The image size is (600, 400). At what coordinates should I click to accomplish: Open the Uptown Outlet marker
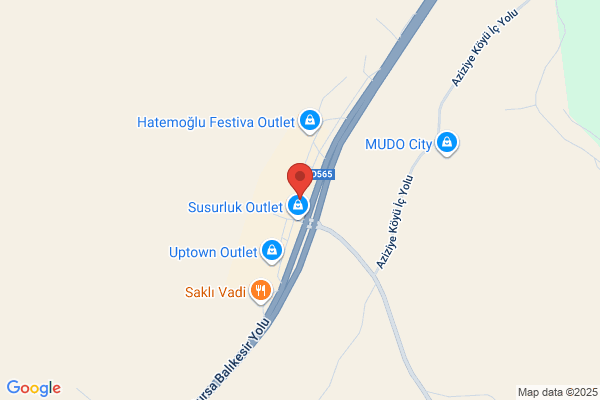click(272, 250)
